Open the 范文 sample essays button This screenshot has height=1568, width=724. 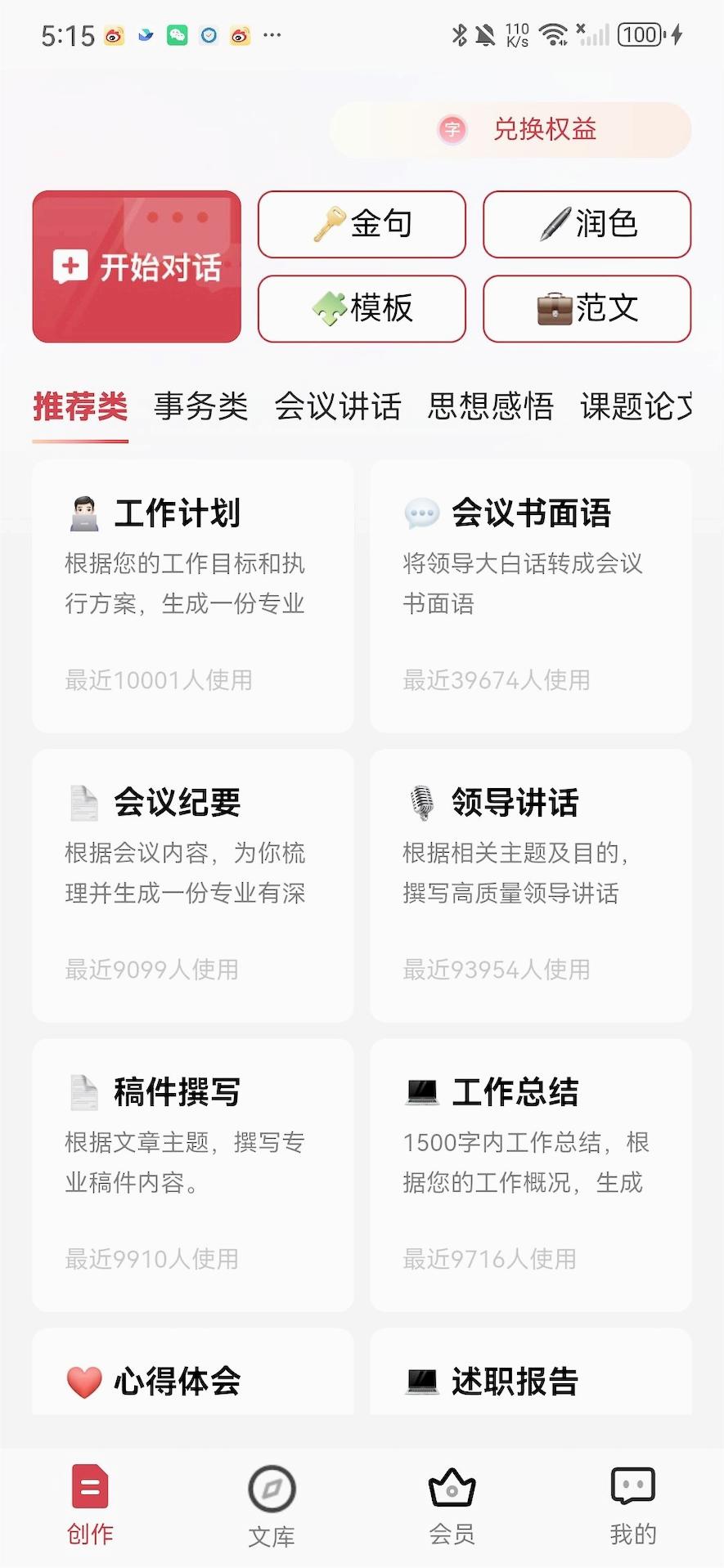coord(587,308)
